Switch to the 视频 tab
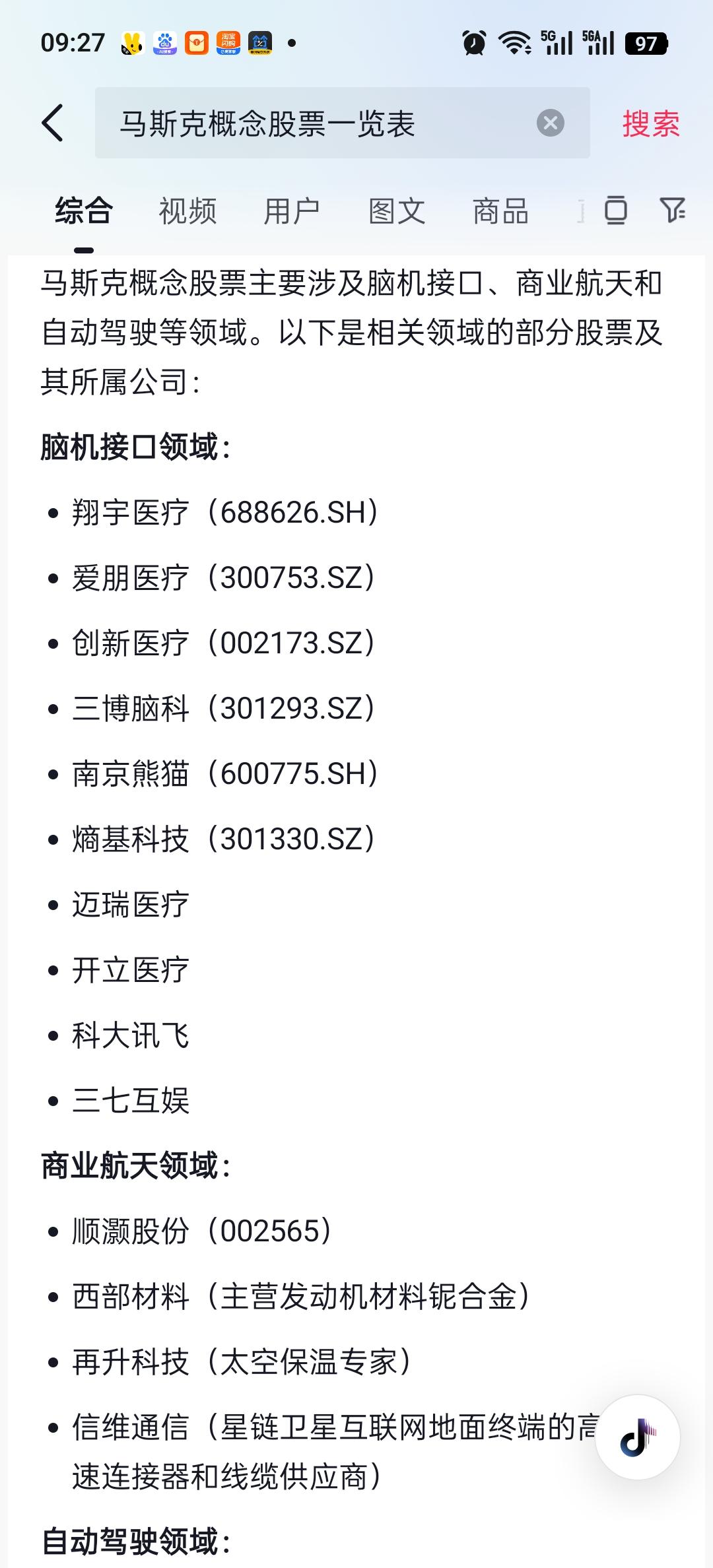Viewport: 713px width, 1568px height. pos(187,211)
